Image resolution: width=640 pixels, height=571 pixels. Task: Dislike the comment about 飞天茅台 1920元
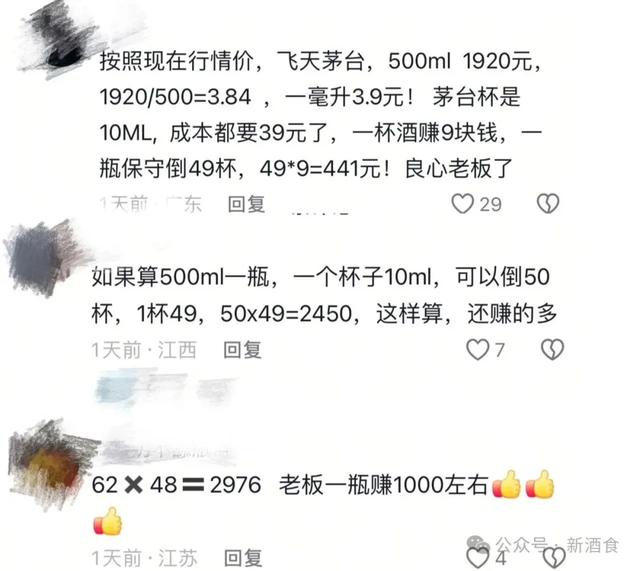click(547, 204)
